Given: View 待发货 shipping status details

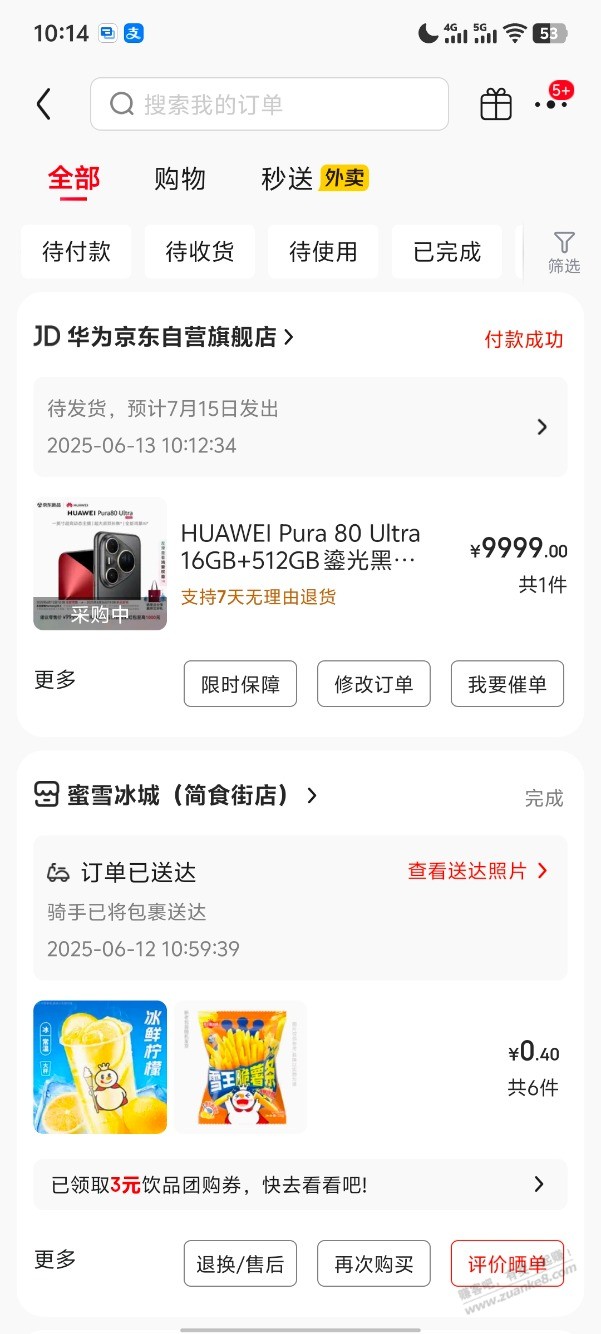Looking at the screenshot, I should (300, 427).
